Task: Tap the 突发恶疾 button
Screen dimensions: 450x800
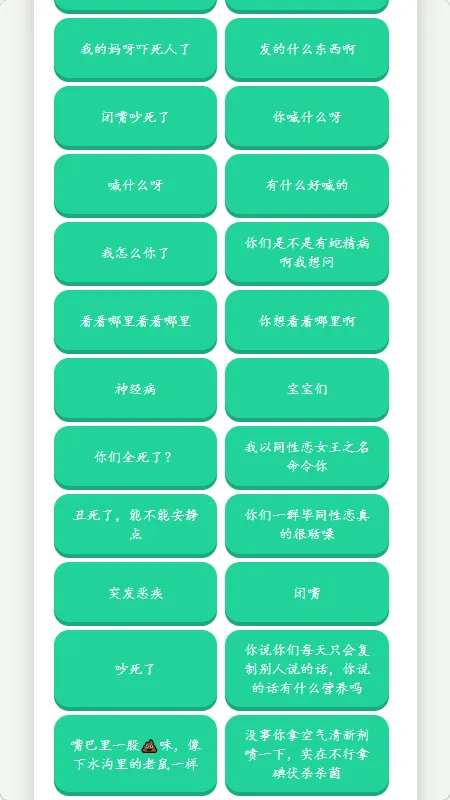Action: tap(135, 593)
